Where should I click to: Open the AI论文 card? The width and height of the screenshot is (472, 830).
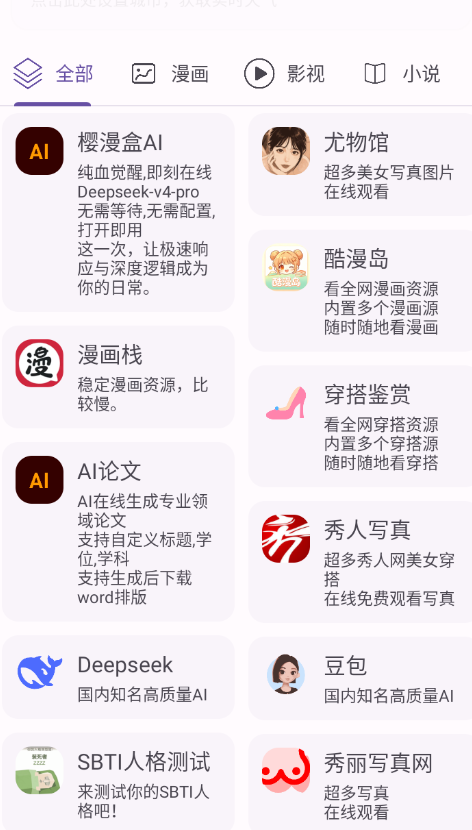click(119, 531)
